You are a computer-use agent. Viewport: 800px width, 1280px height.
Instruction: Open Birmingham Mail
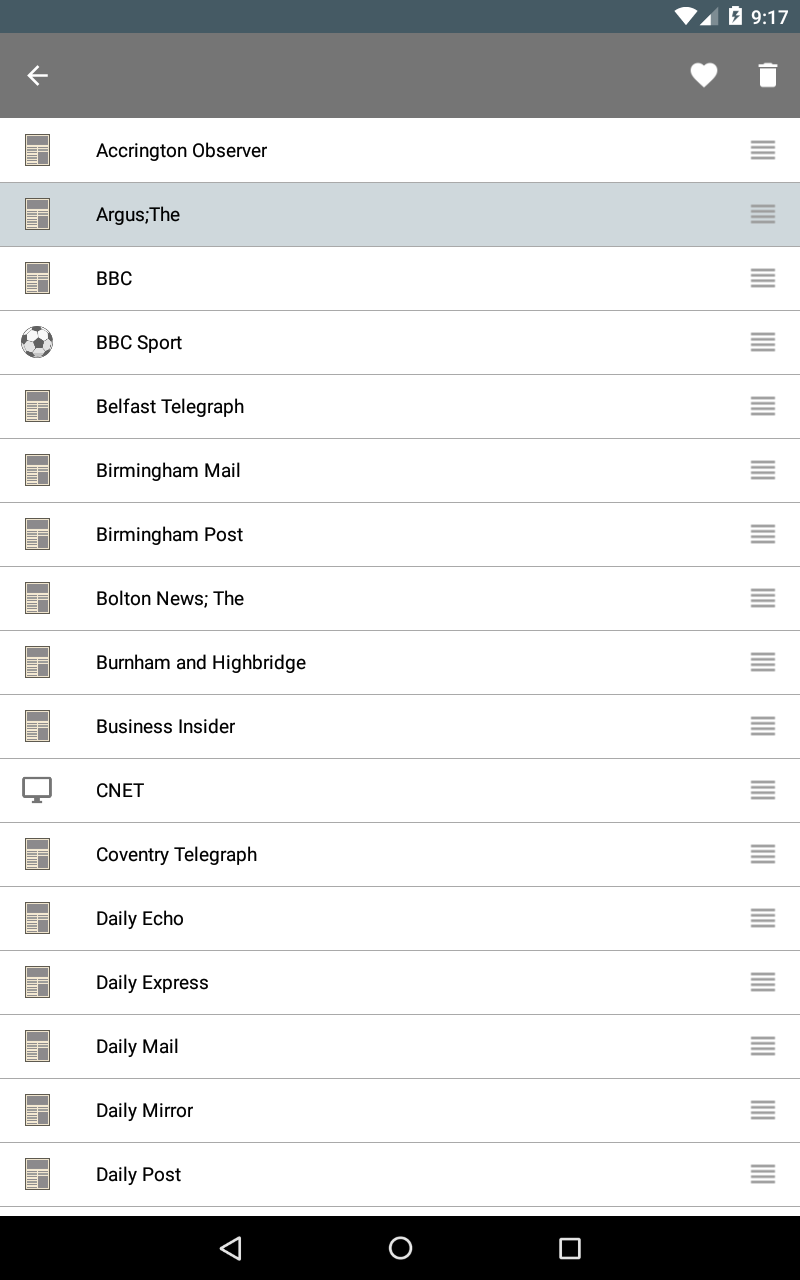click(168, 470)
